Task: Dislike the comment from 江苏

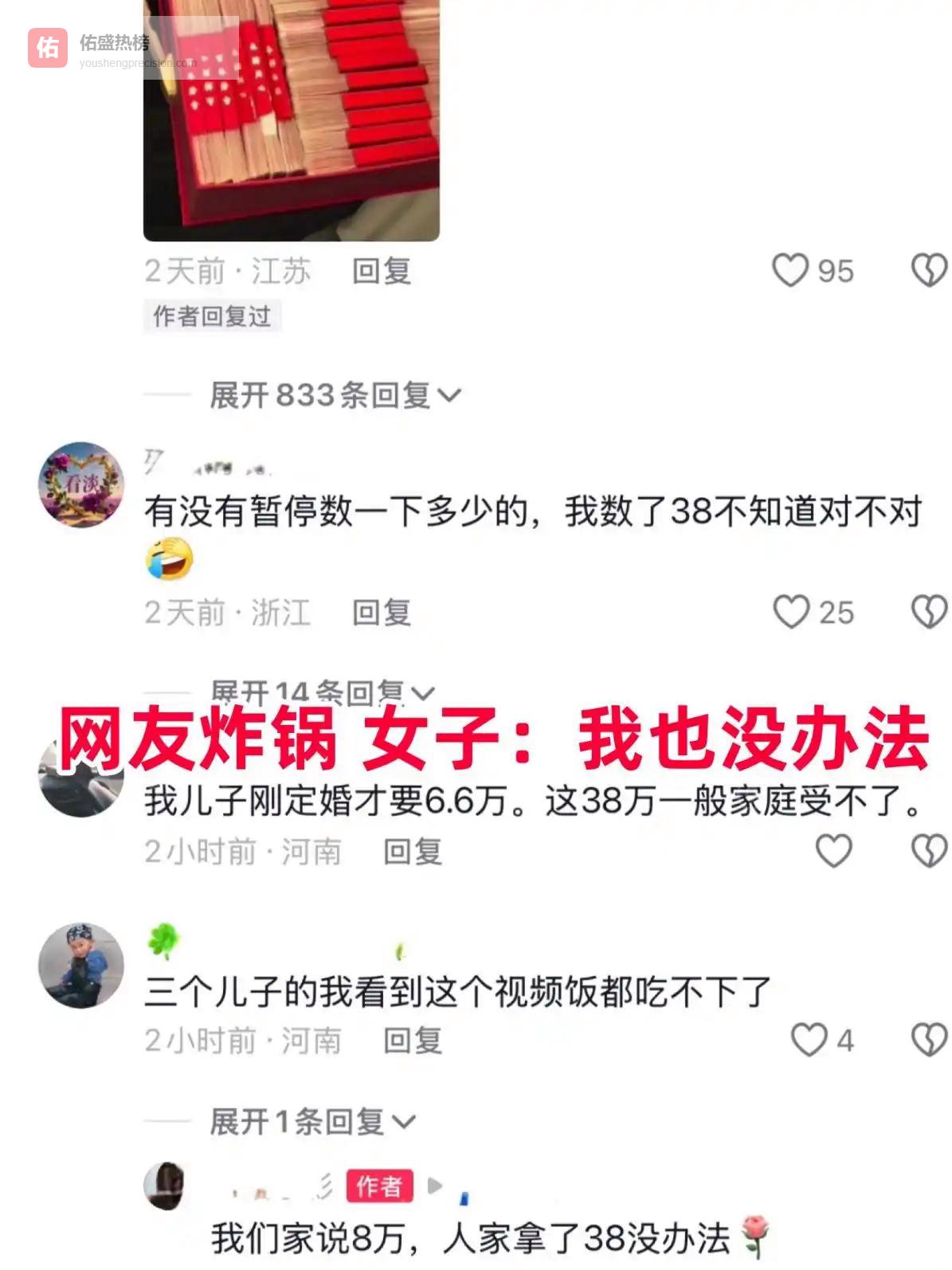Action: 929,270
